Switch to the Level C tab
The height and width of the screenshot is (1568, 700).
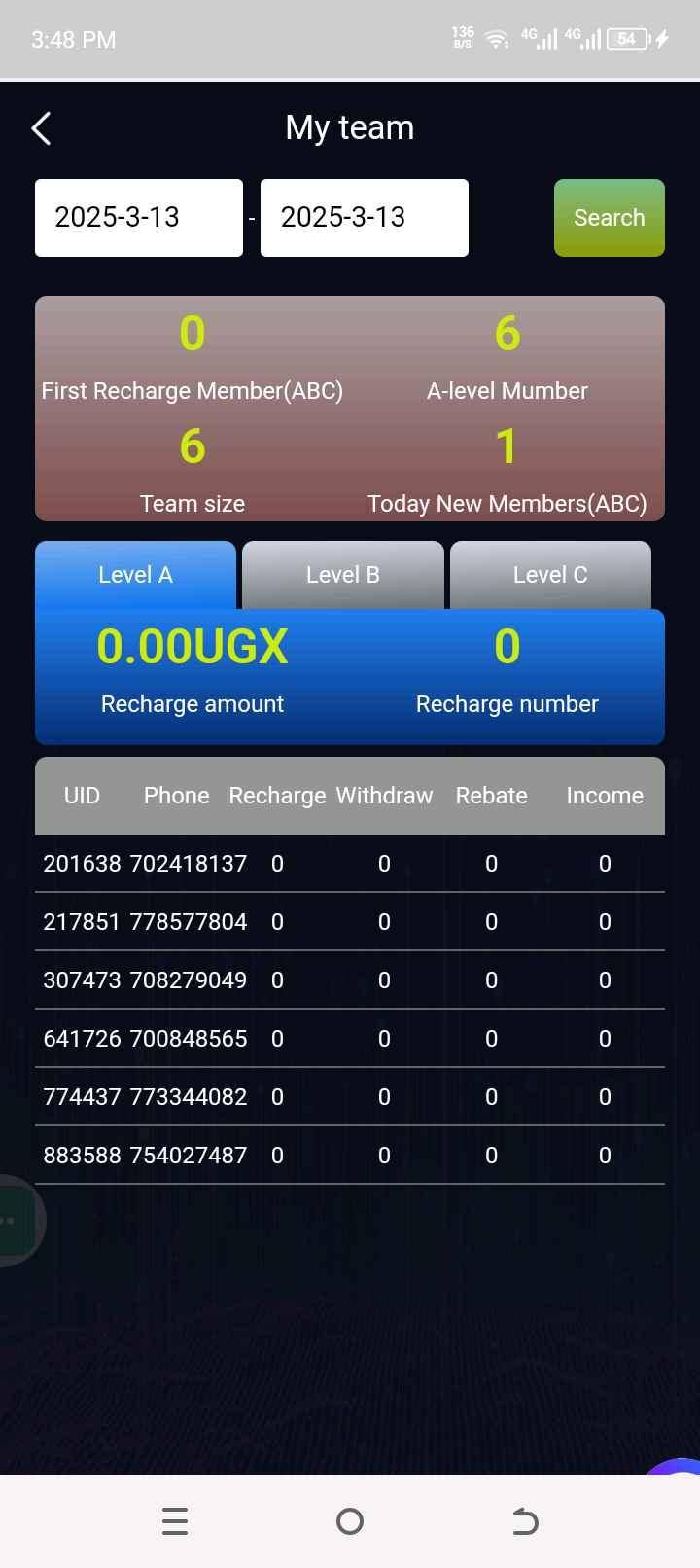click(550, 575)
